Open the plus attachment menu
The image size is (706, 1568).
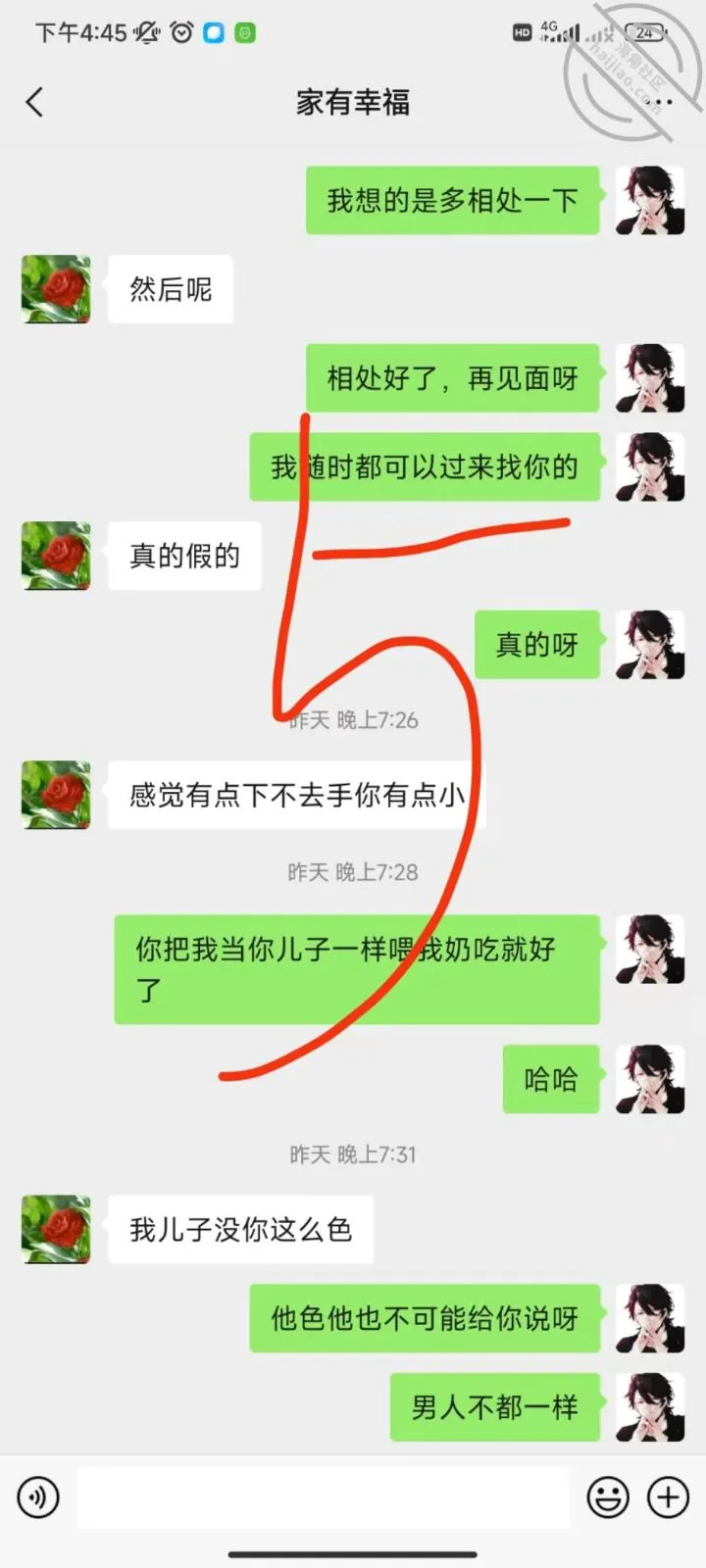[669, 1497]
